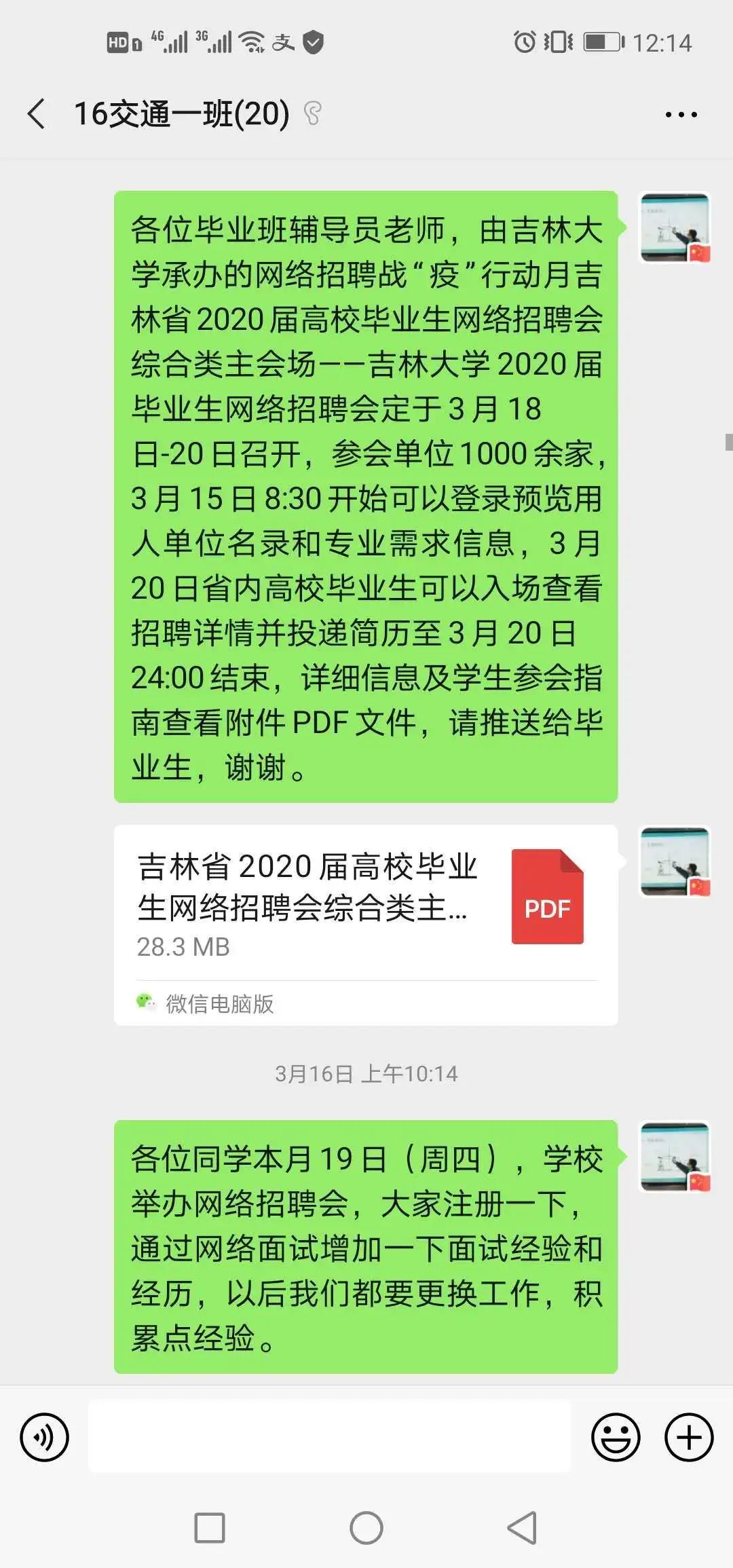733x1568 pixels.
Task: Tap the system home button
Action: 366,1528
